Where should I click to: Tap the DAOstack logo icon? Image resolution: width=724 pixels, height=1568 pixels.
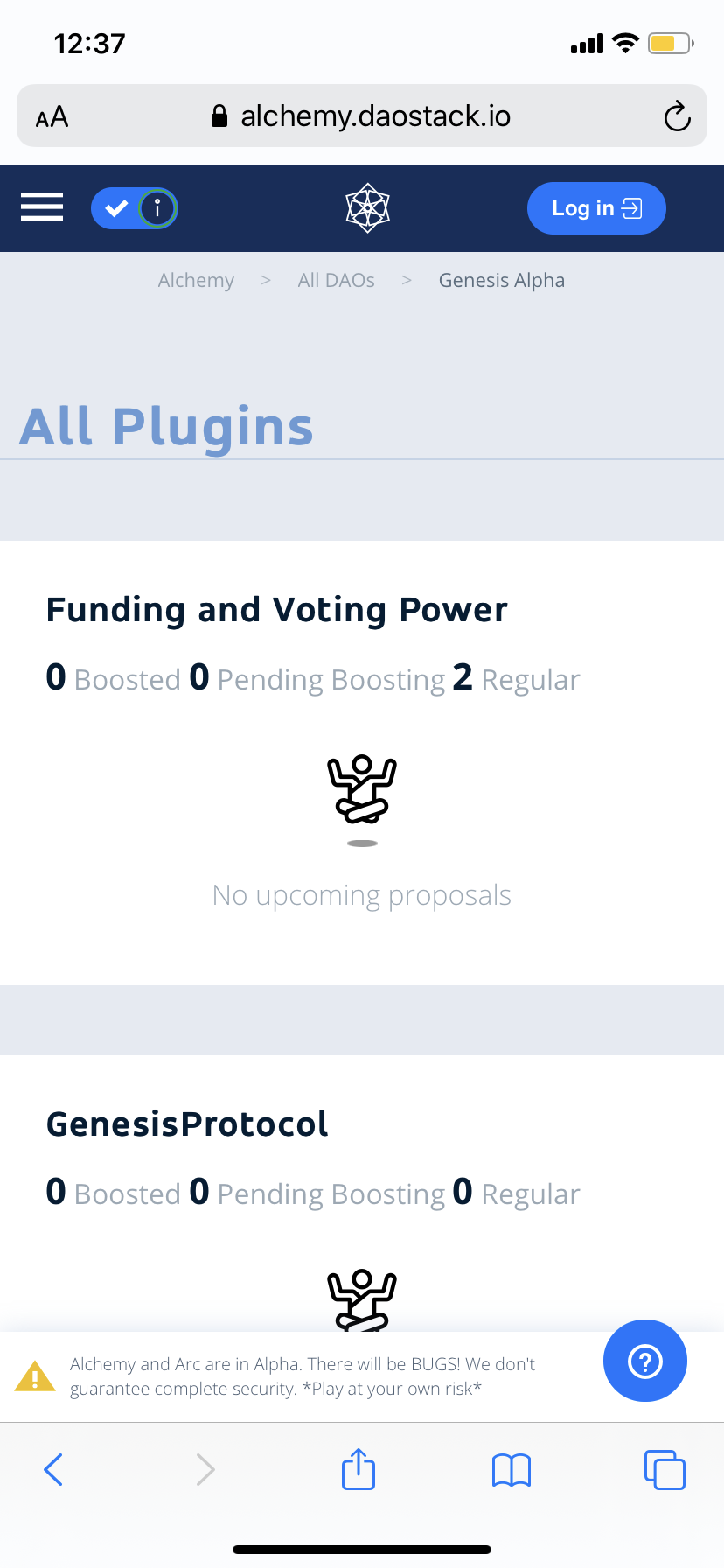367,208
